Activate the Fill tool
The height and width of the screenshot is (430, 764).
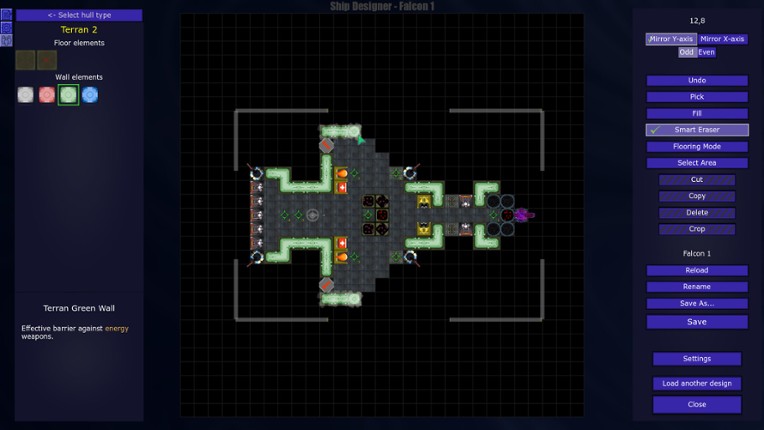click(697, 114)
